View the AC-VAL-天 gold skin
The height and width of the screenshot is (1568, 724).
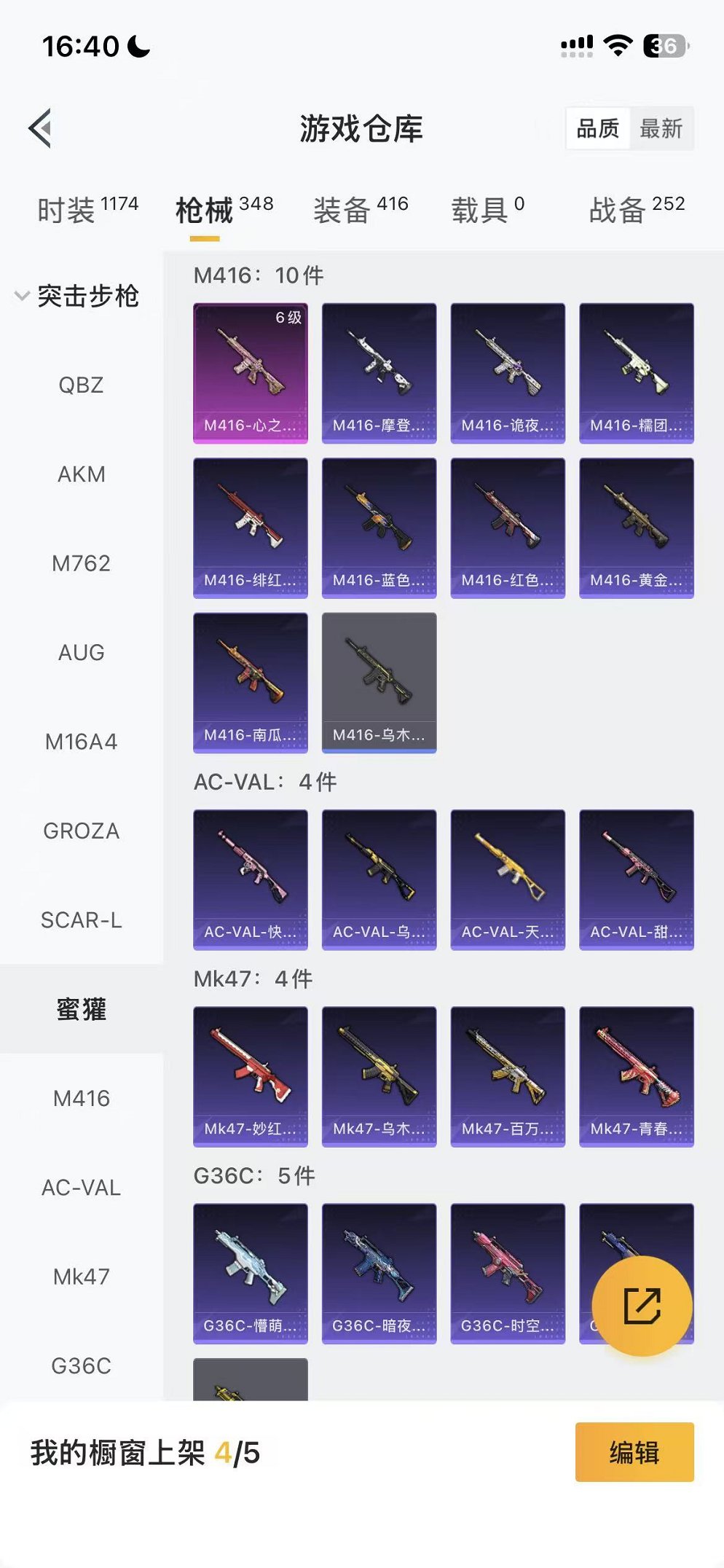point(508,879)
